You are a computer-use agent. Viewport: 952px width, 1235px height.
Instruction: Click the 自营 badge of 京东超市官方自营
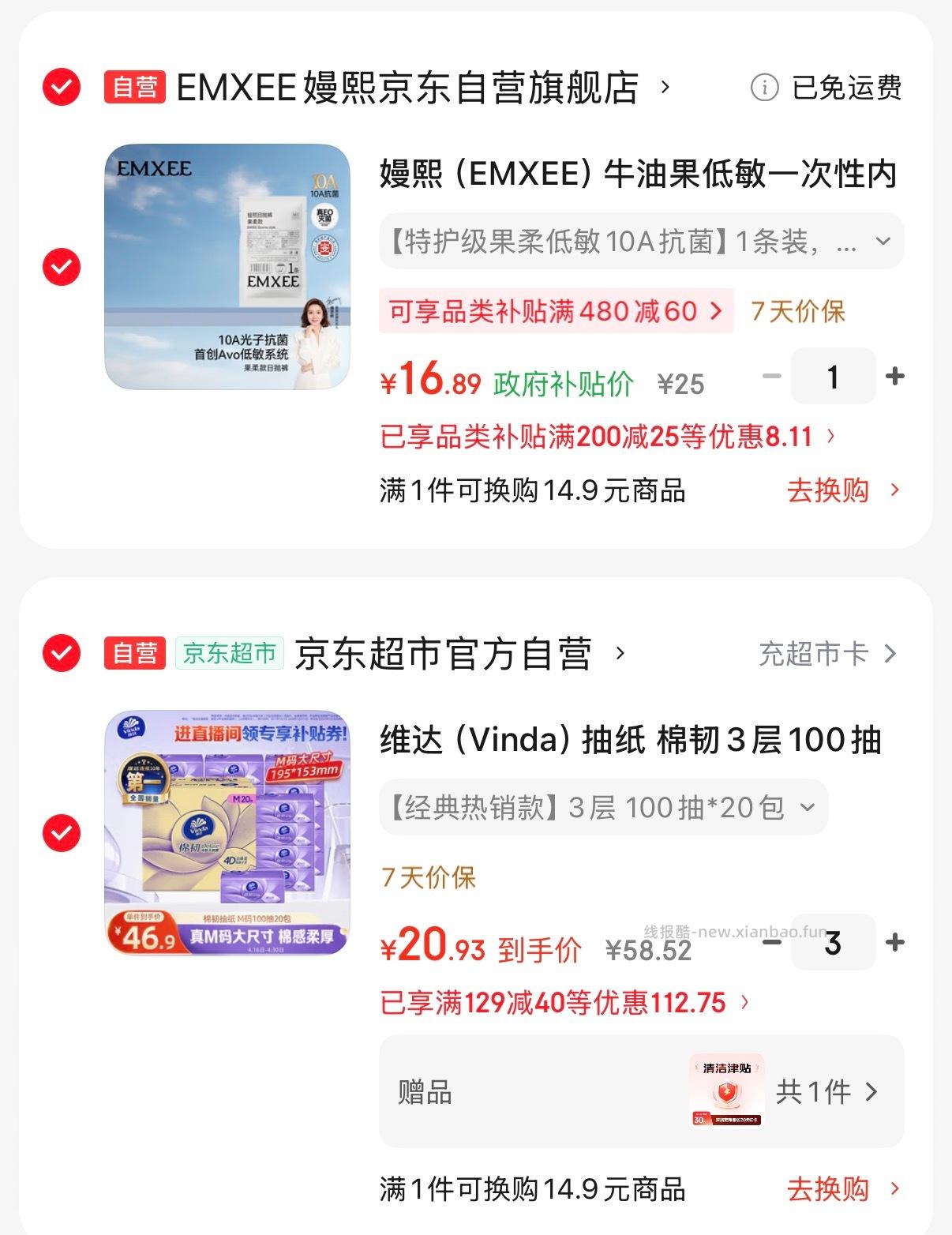pos(135,652)
